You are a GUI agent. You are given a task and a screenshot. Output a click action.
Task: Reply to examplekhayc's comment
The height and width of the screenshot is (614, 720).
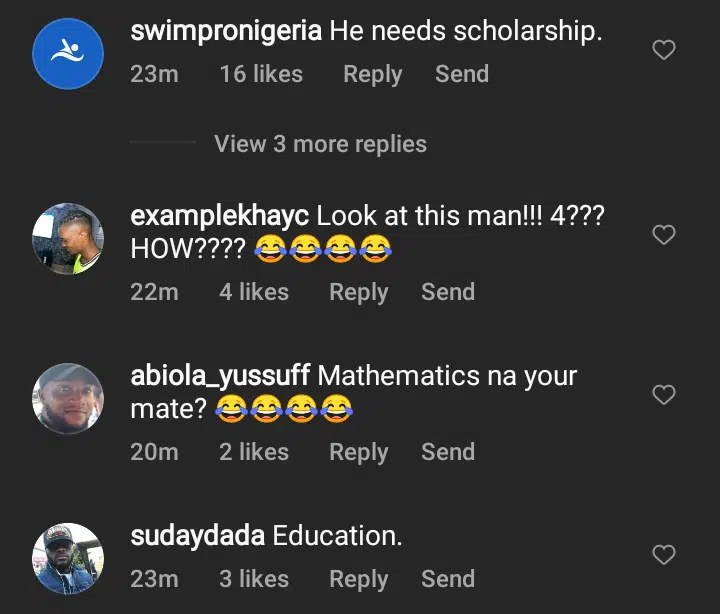pos(358,292)
